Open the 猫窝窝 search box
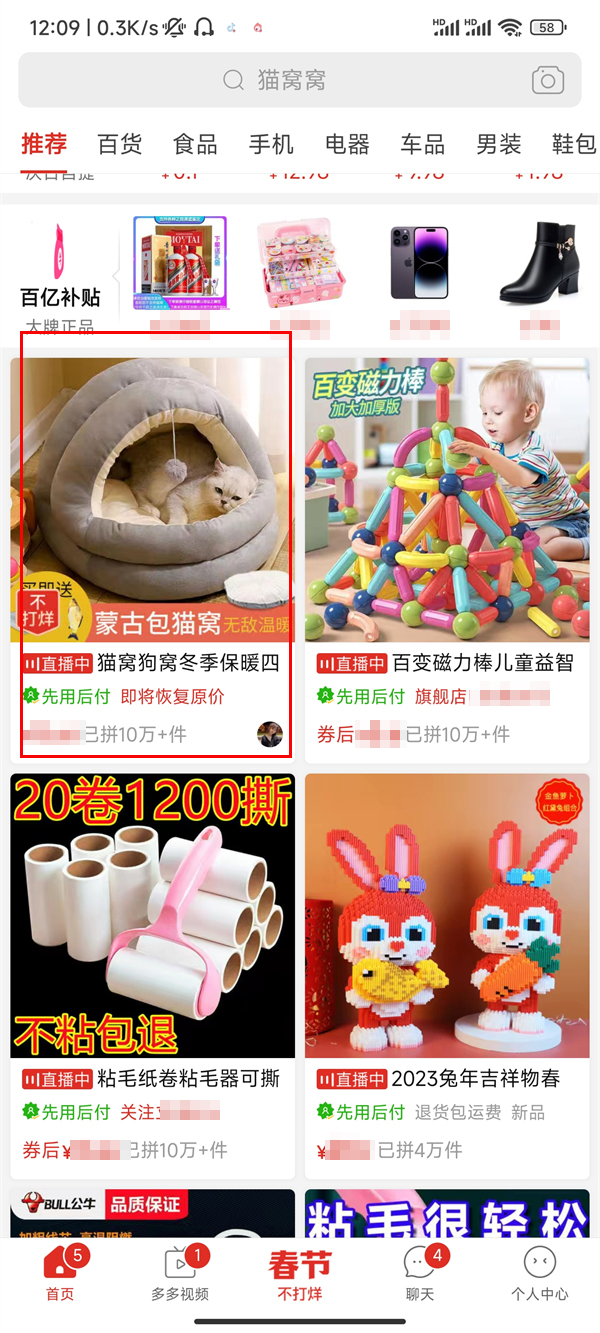Viewport: 600px width, 1333px height. pos(290,80)
